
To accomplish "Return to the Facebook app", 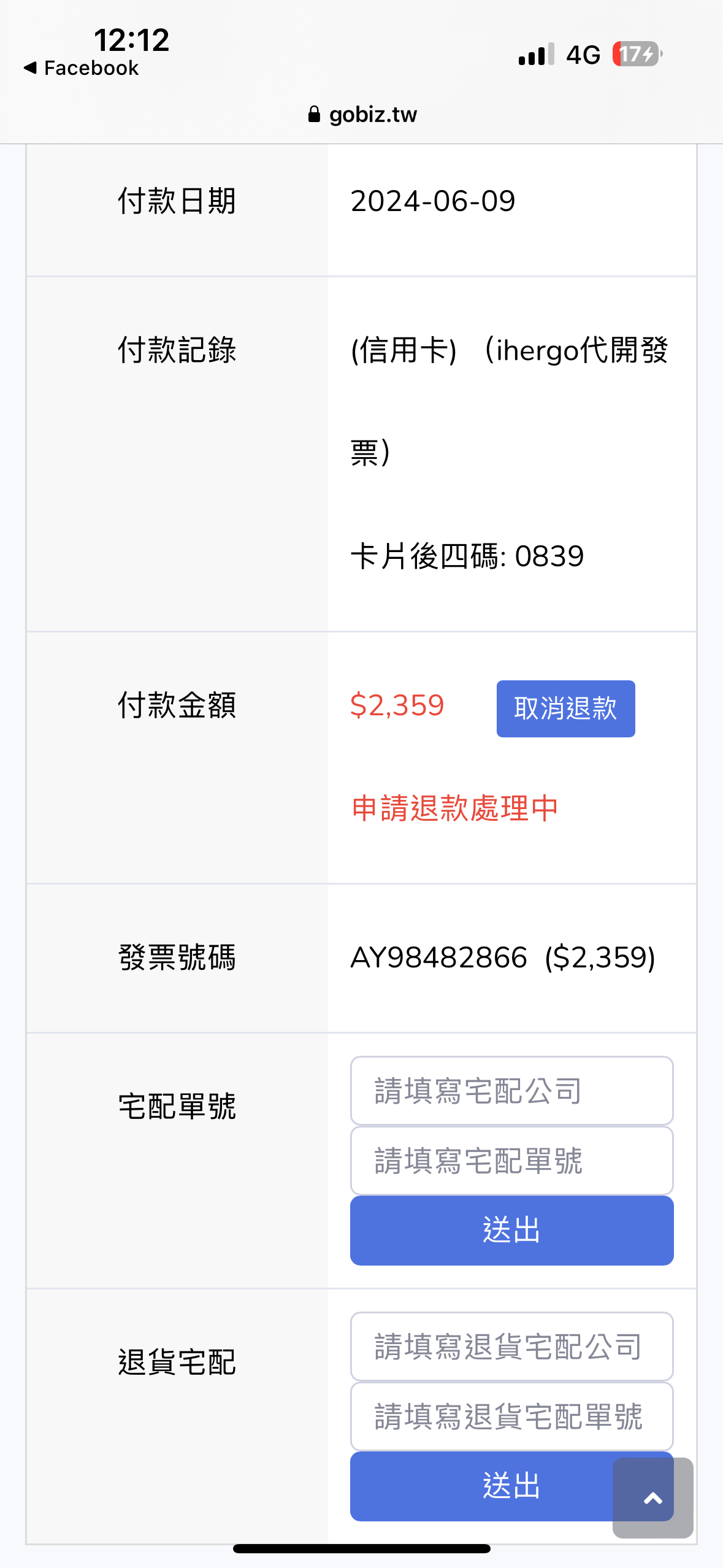I will coord(82,68).
